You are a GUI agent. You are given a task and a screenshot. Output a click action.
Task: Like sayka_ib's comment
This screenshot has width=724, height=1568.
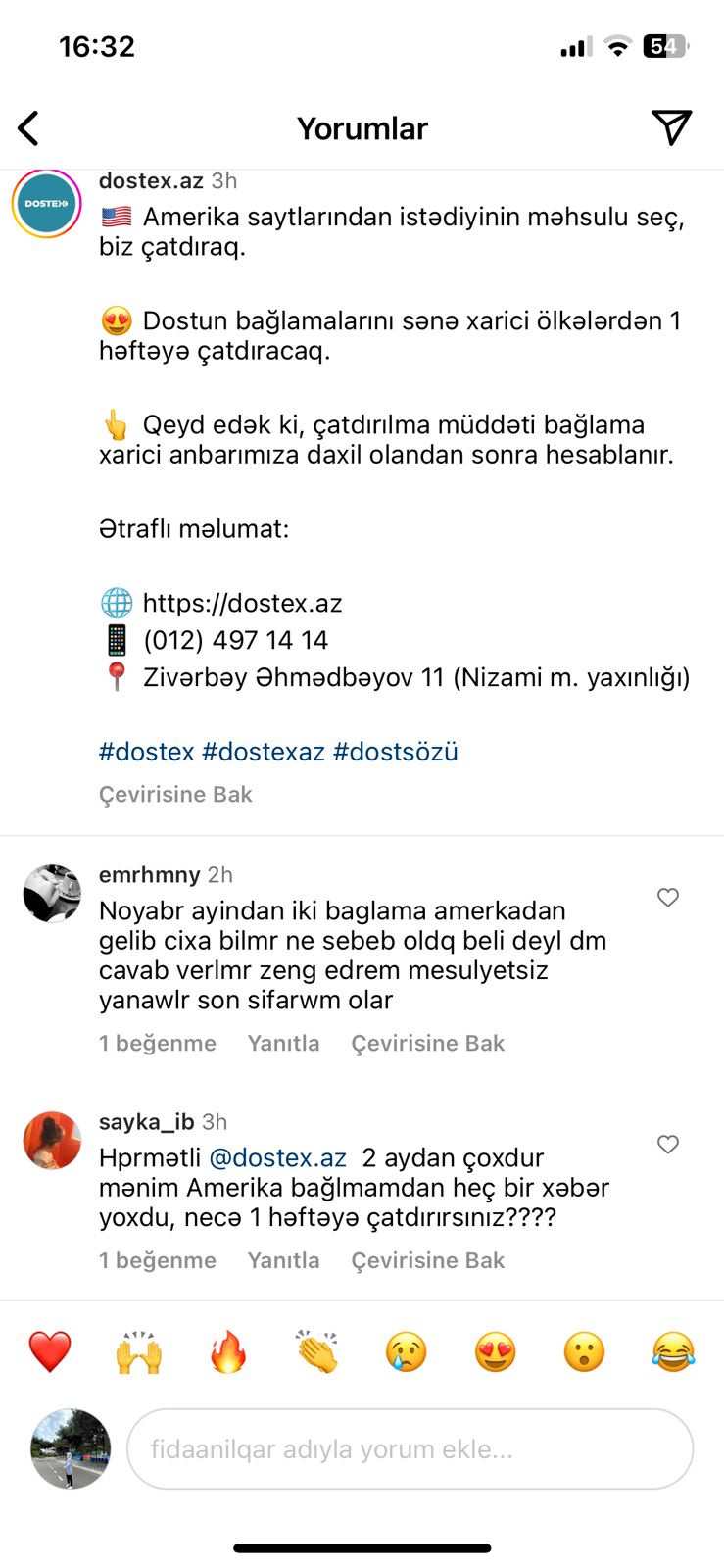(x=668, y=1144)
